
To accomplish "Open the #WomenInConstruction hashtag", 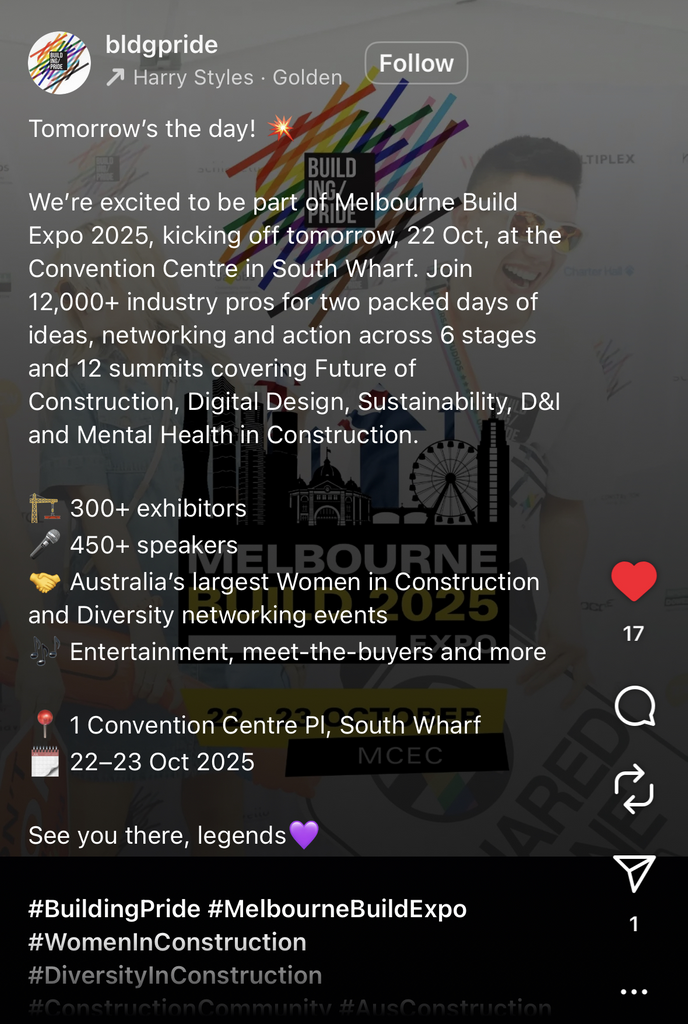I will (x=167, y=942).
